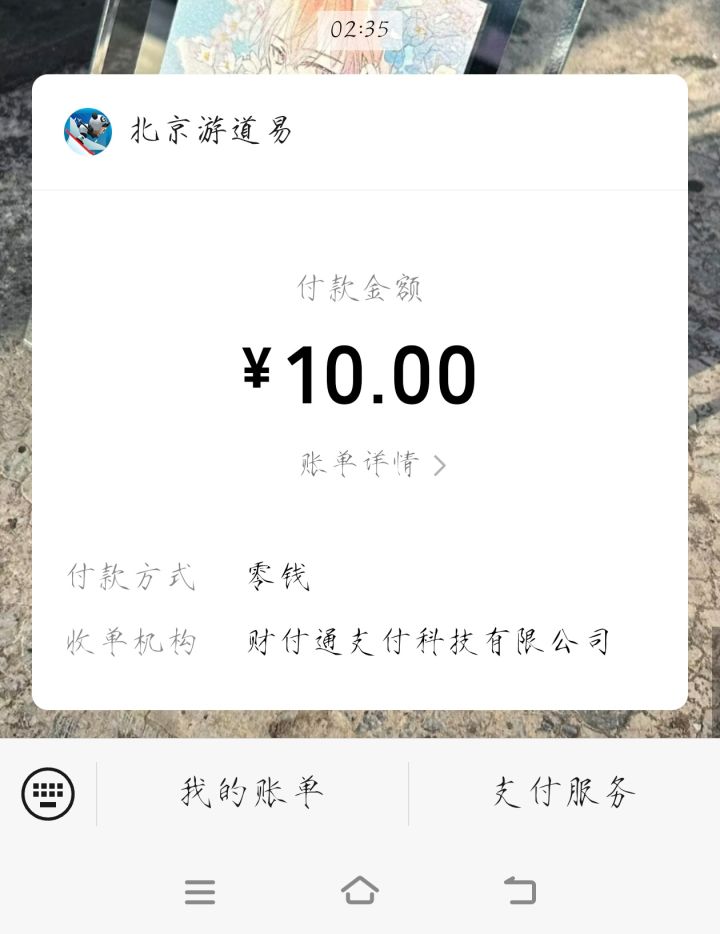This screenshot has width=720, height=934.
Task: Open the recent apps menu button
Action: (x=200, y=891)
